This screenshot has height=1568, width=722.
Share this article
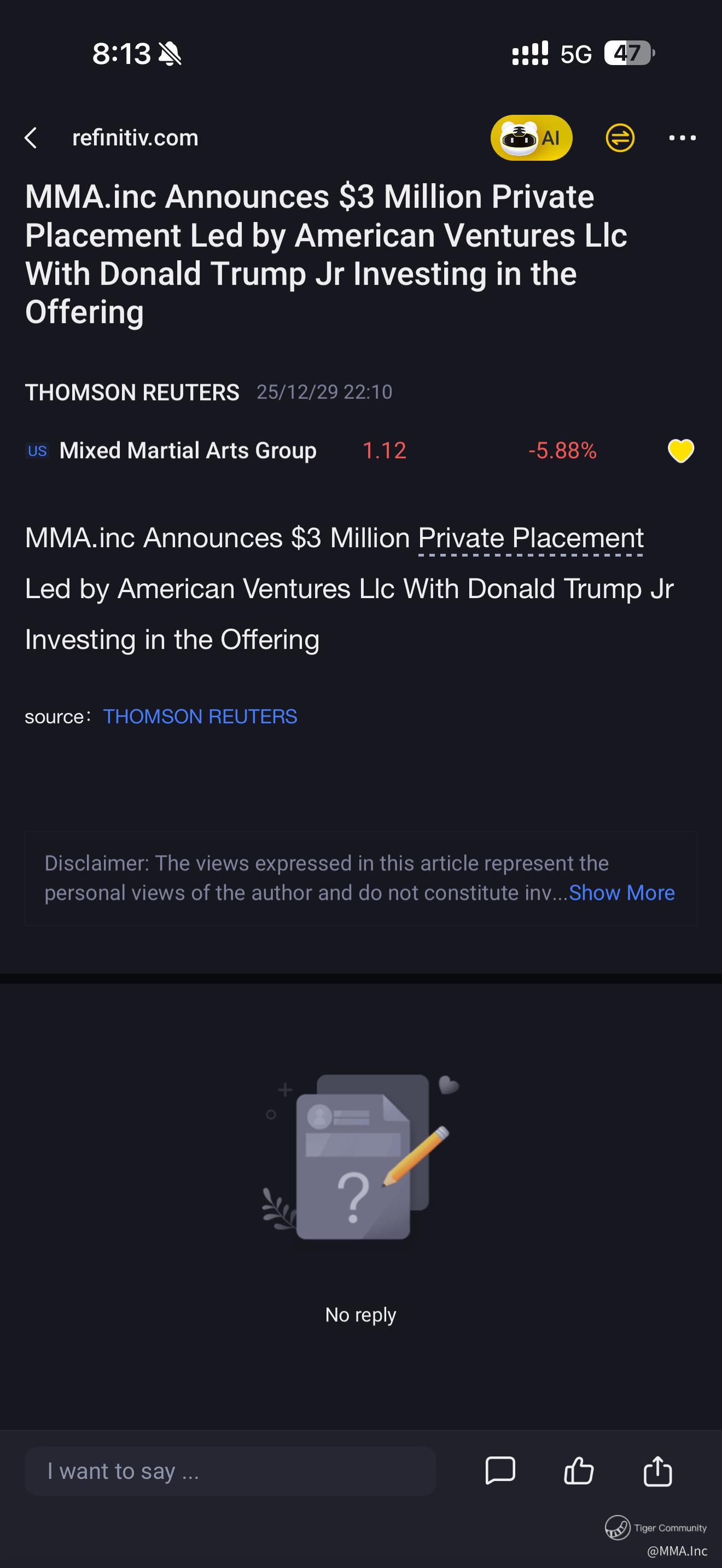tap(657, 1471)
